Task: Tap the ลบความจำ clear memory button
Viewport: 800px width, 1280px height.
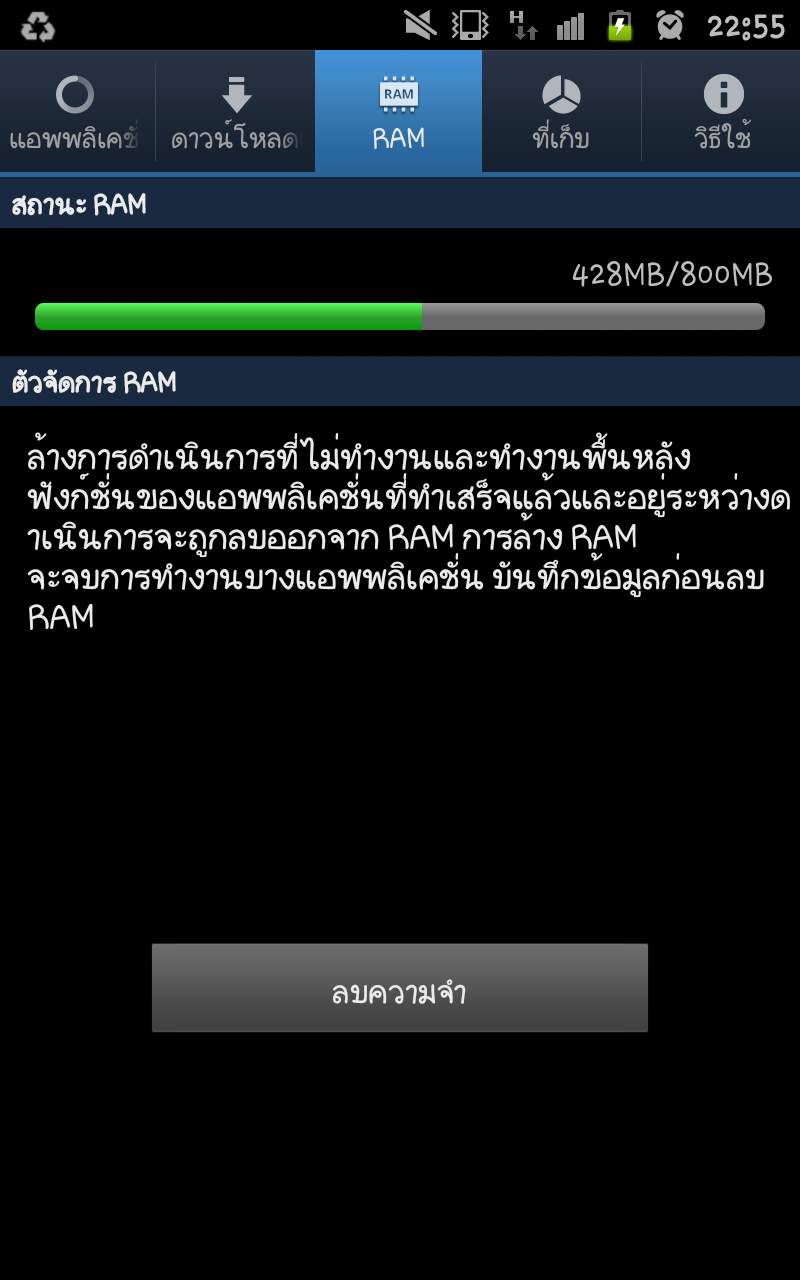Action: 400,988
